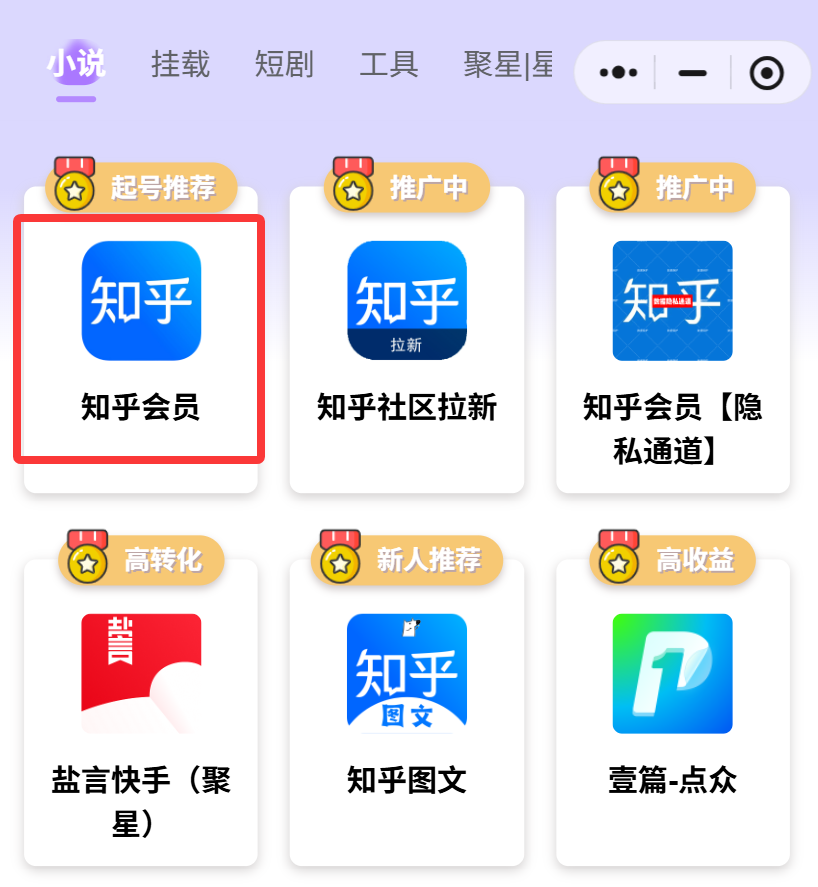This screenshot has height=887, width=818.
Task: Click the 知乎会员 text label
Action: coord(140,405)
